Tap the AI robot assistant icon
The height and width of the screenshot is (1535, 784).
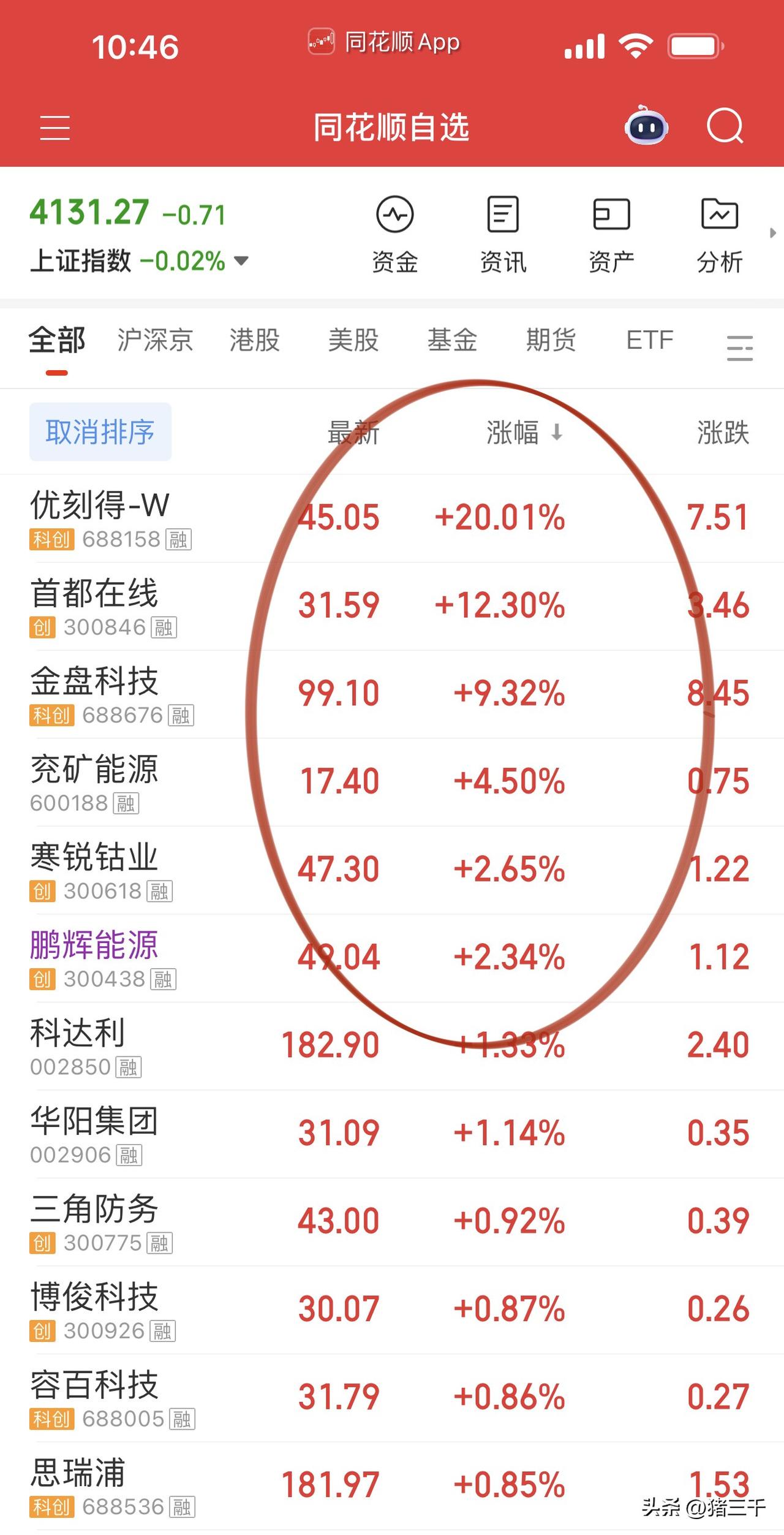(x=647, y=126)
